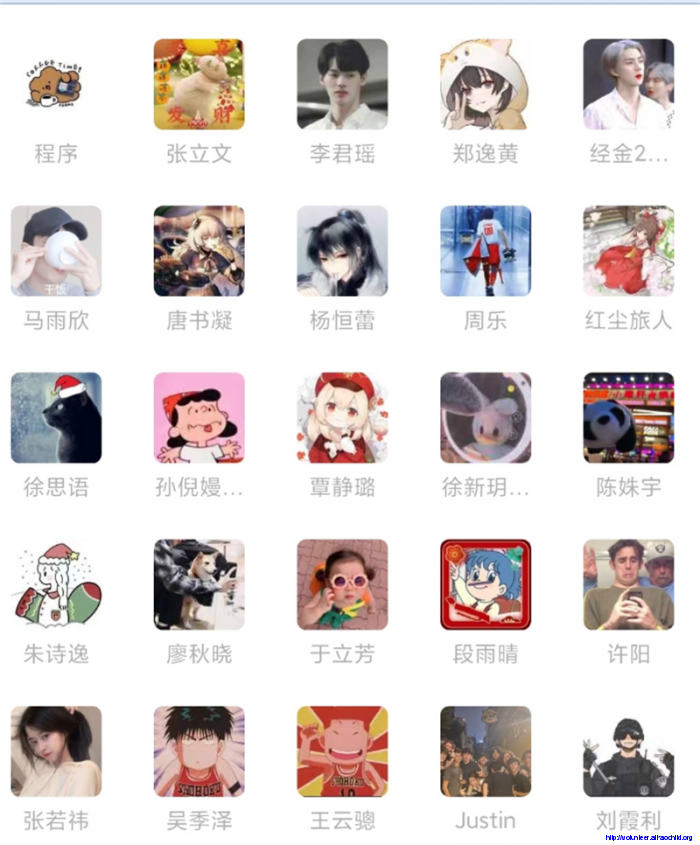View member 廖秋晓
The height and width of the screenshot is (845, 700).
[199, 585]
